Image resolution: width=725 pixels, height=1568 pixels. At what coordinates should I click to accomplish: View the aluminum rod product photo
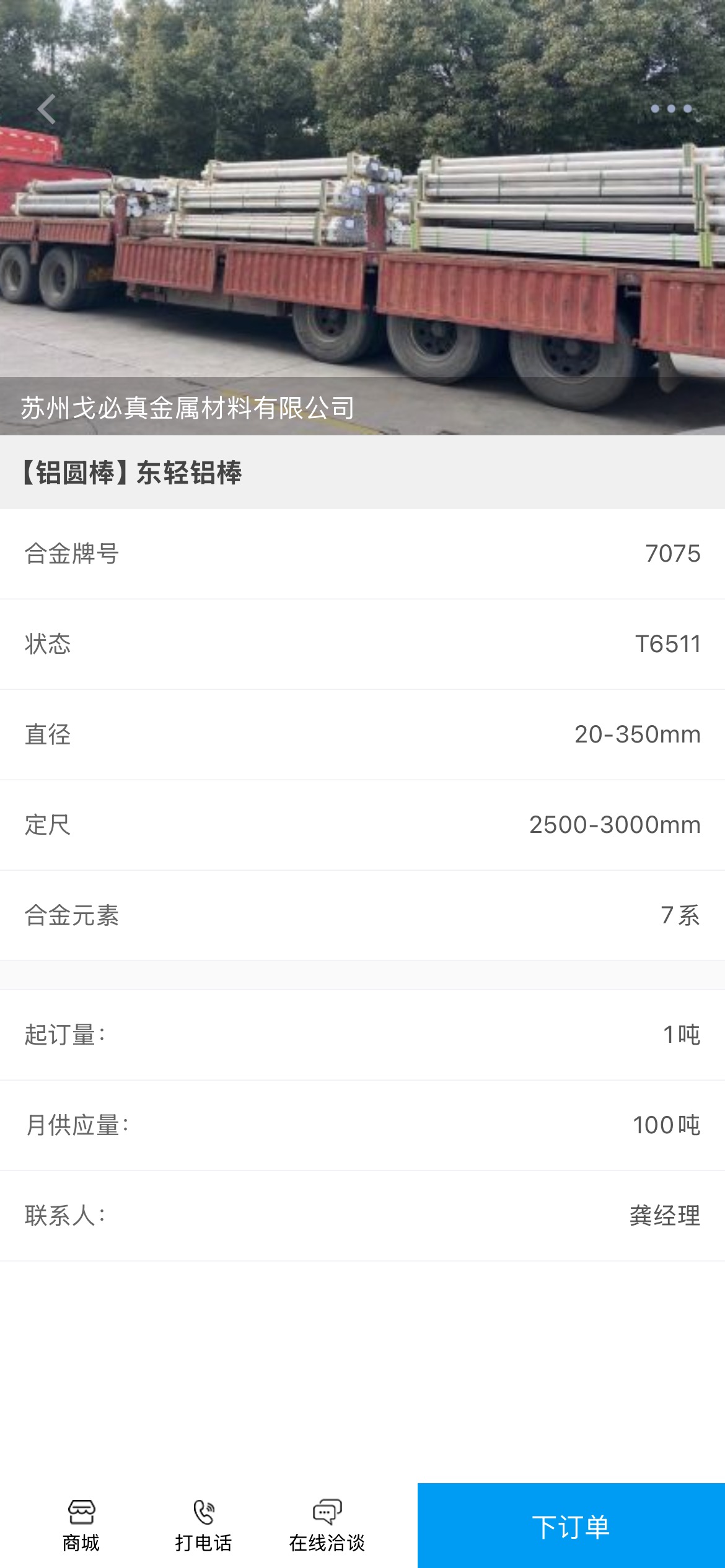362,217
